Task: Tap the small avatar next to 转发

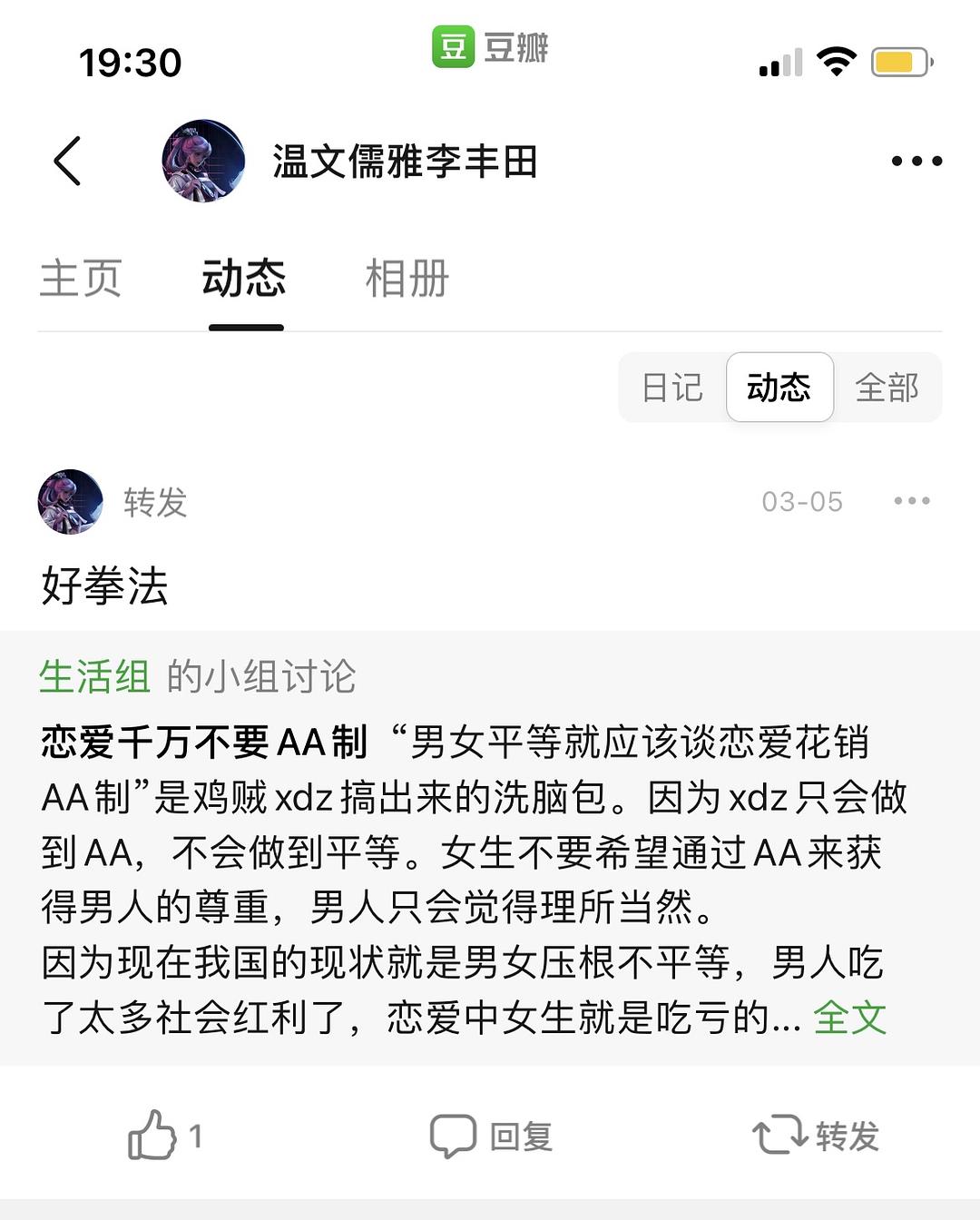Action: (x=70, y=501)
